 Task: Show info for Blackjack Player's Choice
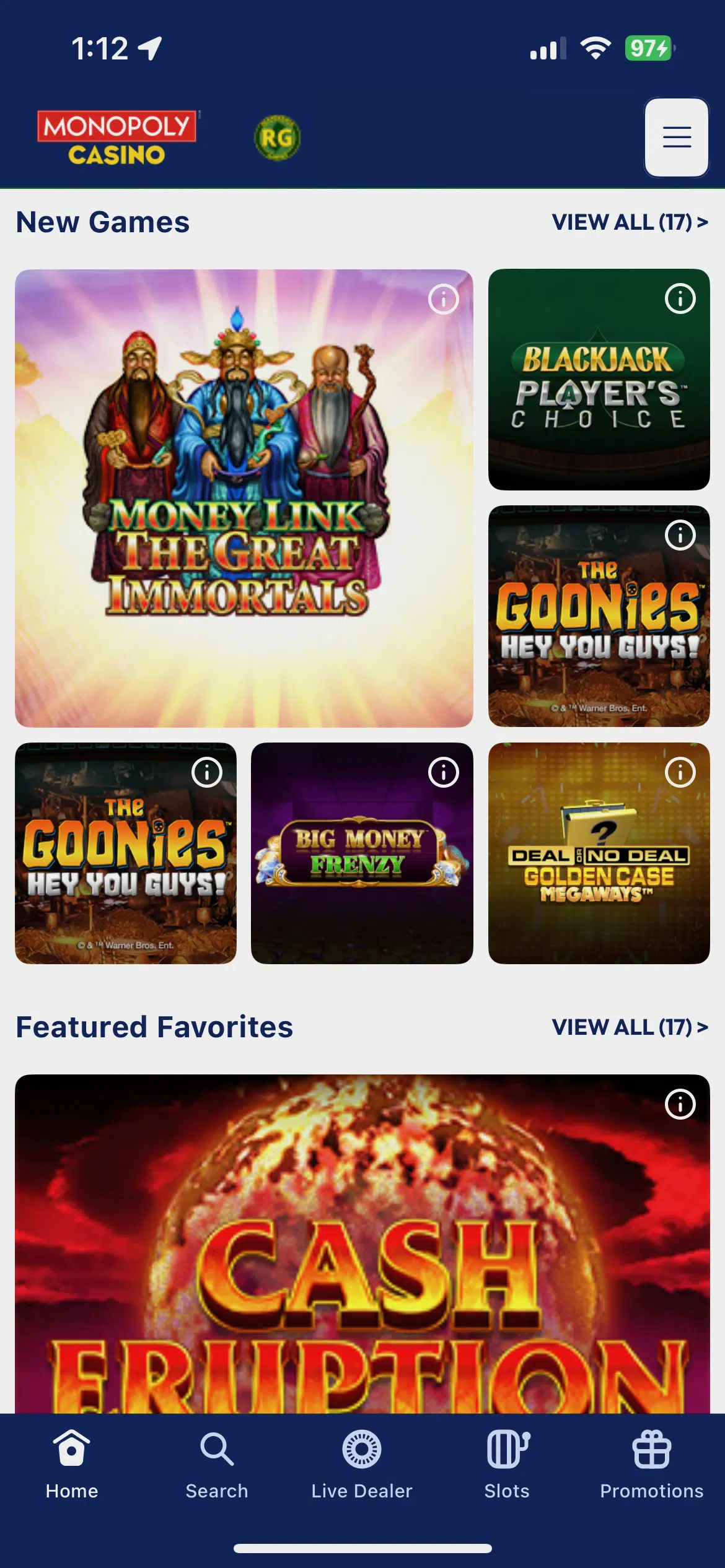coord(680,298)
